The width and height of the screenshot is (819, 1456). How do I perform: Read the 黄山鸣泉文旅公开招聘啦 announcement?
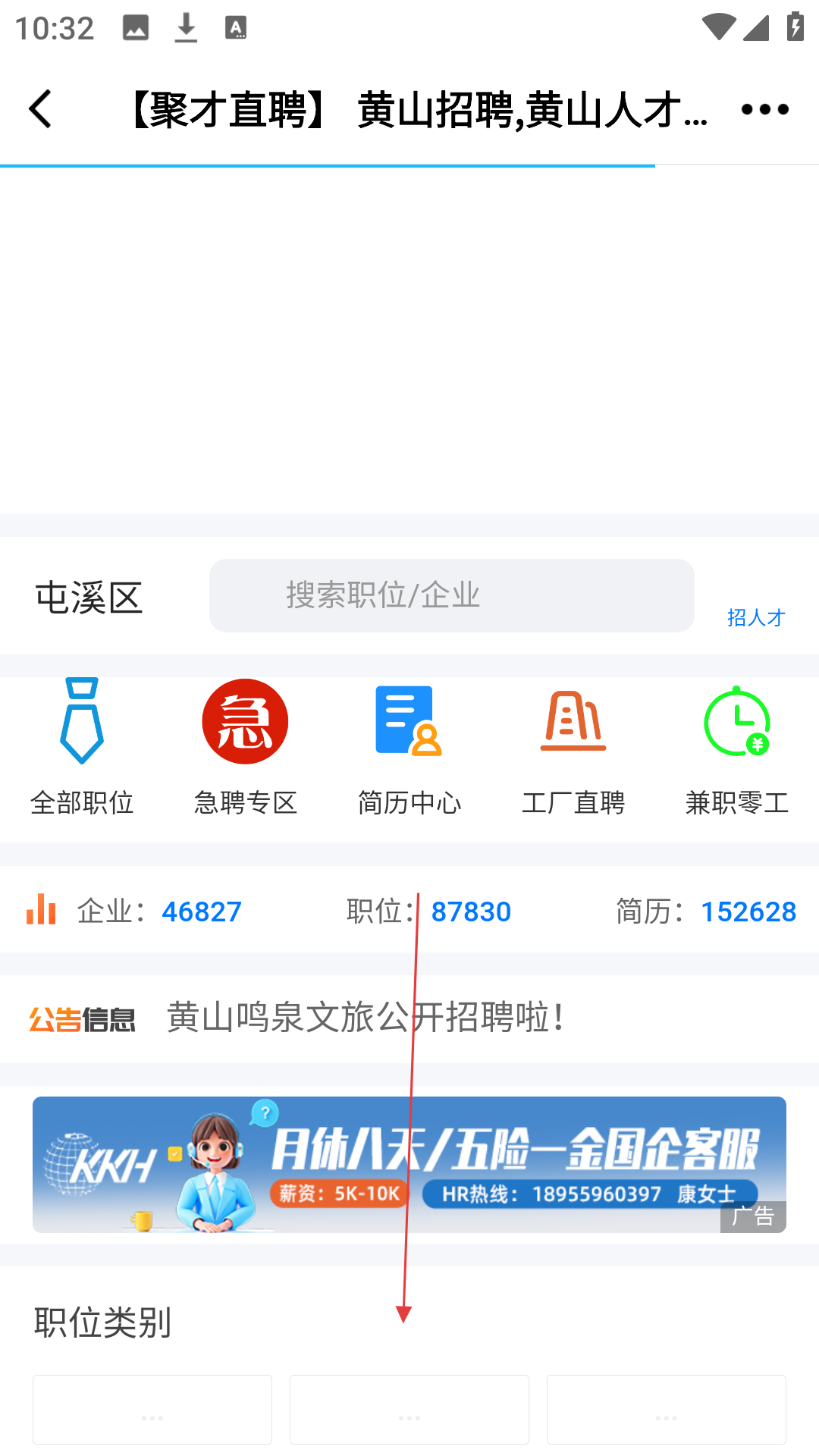[x=366, y=1018]
